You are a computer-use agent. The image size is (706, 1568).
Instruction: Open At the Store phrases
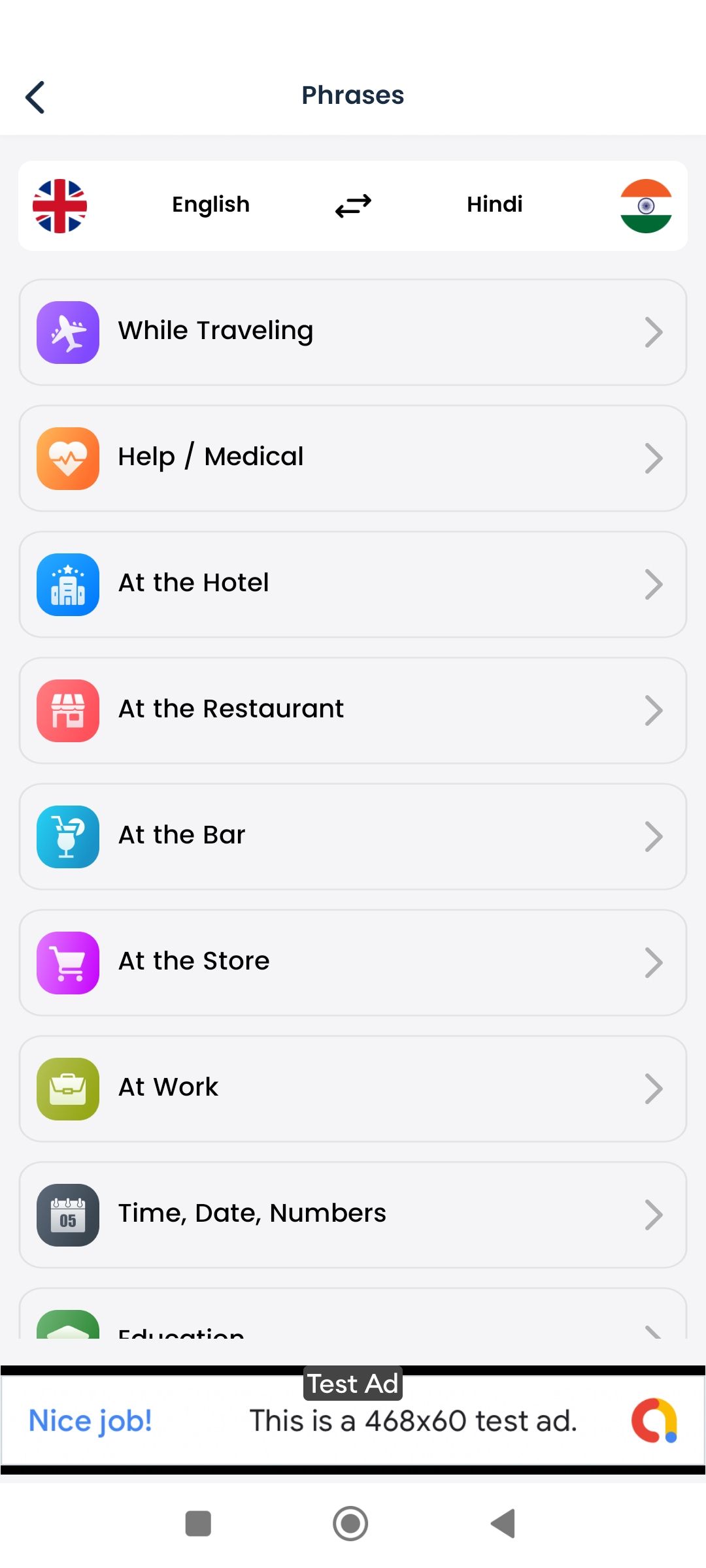click(353, 962)
